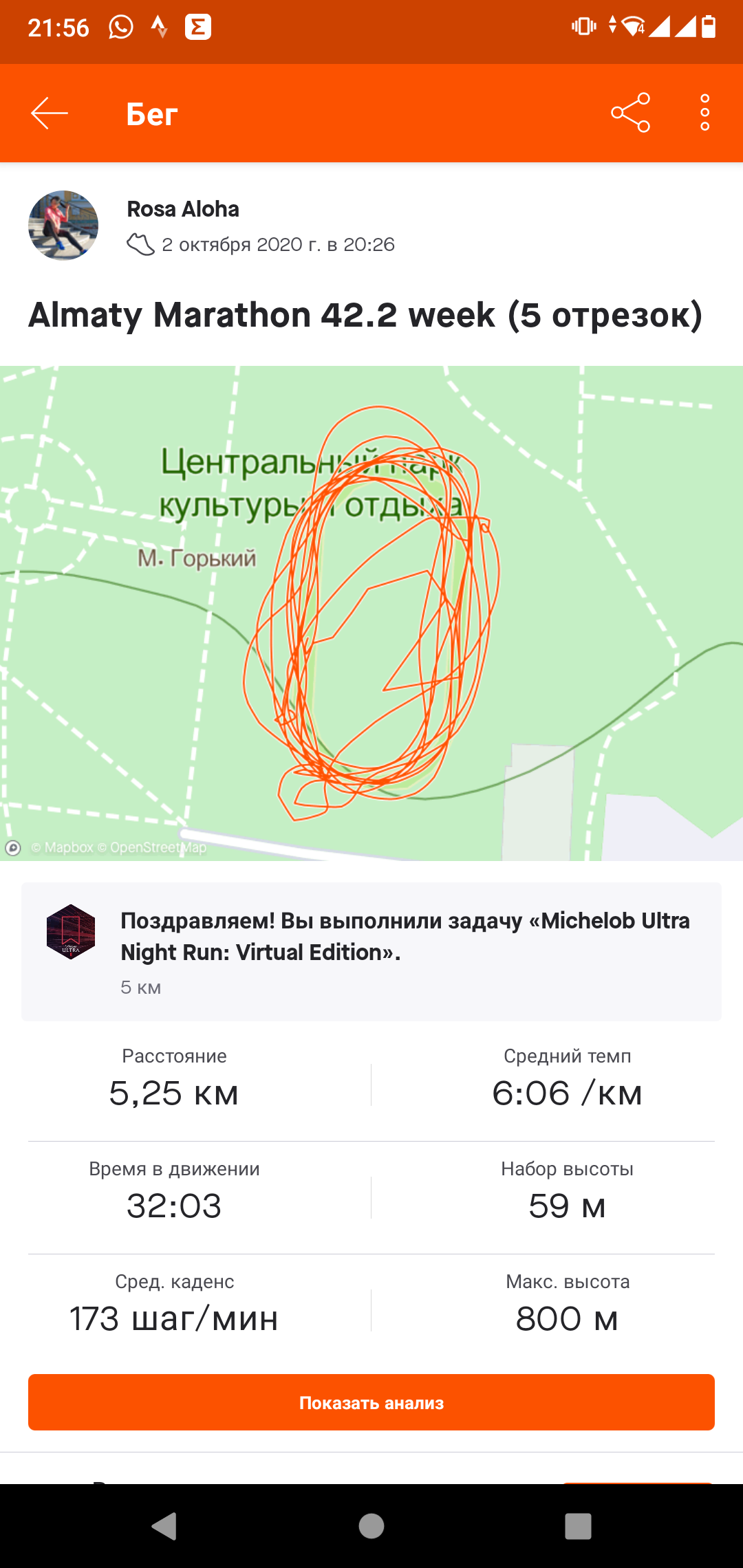Screen dimensions: 743x1568
Task: Open the overflow menu
Action: [x=704, y=113]
